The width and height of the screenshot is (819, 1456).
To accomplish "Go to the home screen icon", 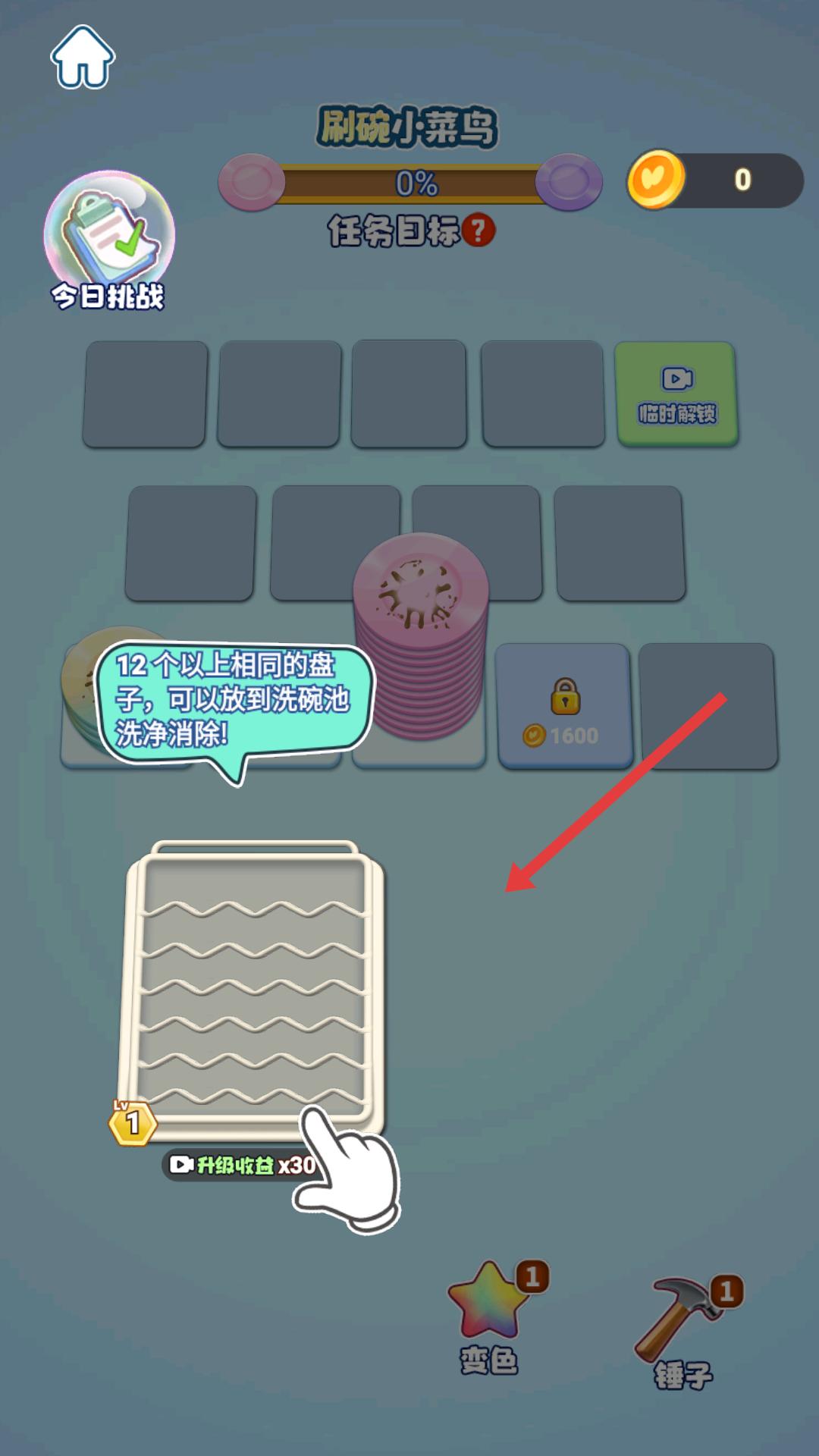I will click(x=82, y=58).
